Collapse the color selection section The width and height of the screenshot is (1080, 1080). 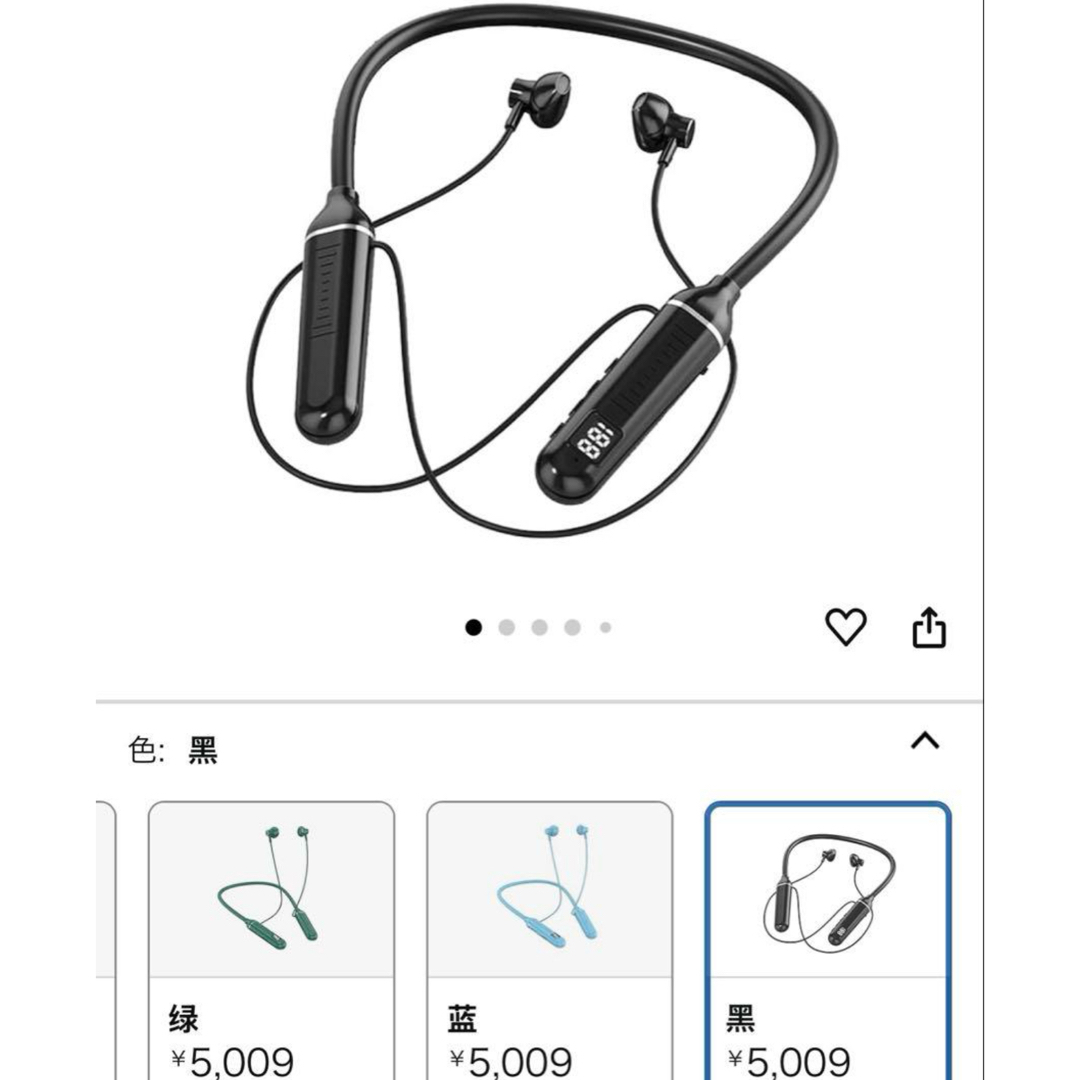tap(925, 741)
